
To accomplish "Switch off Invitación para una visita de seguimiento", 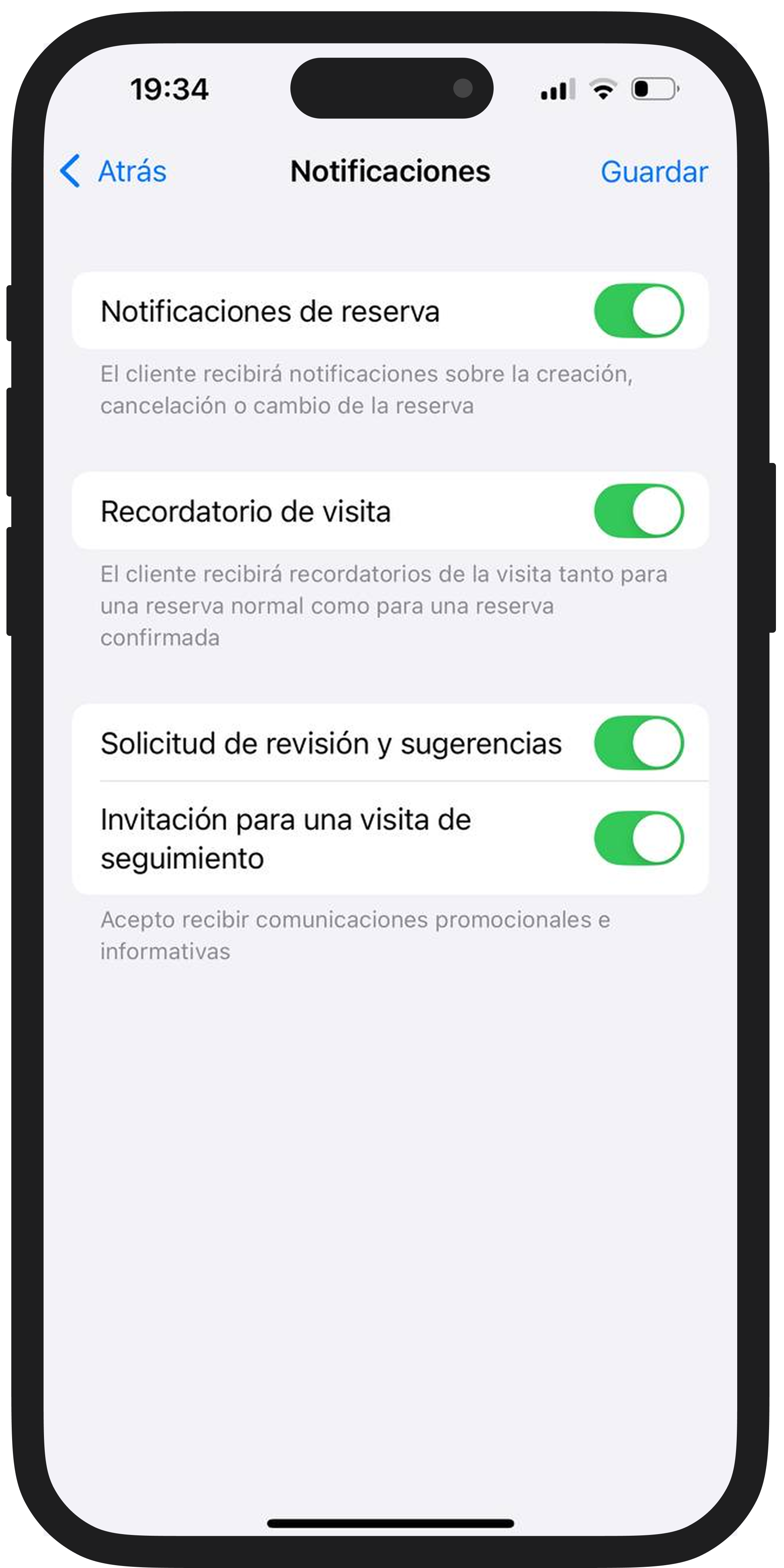I will click(638, 838).
